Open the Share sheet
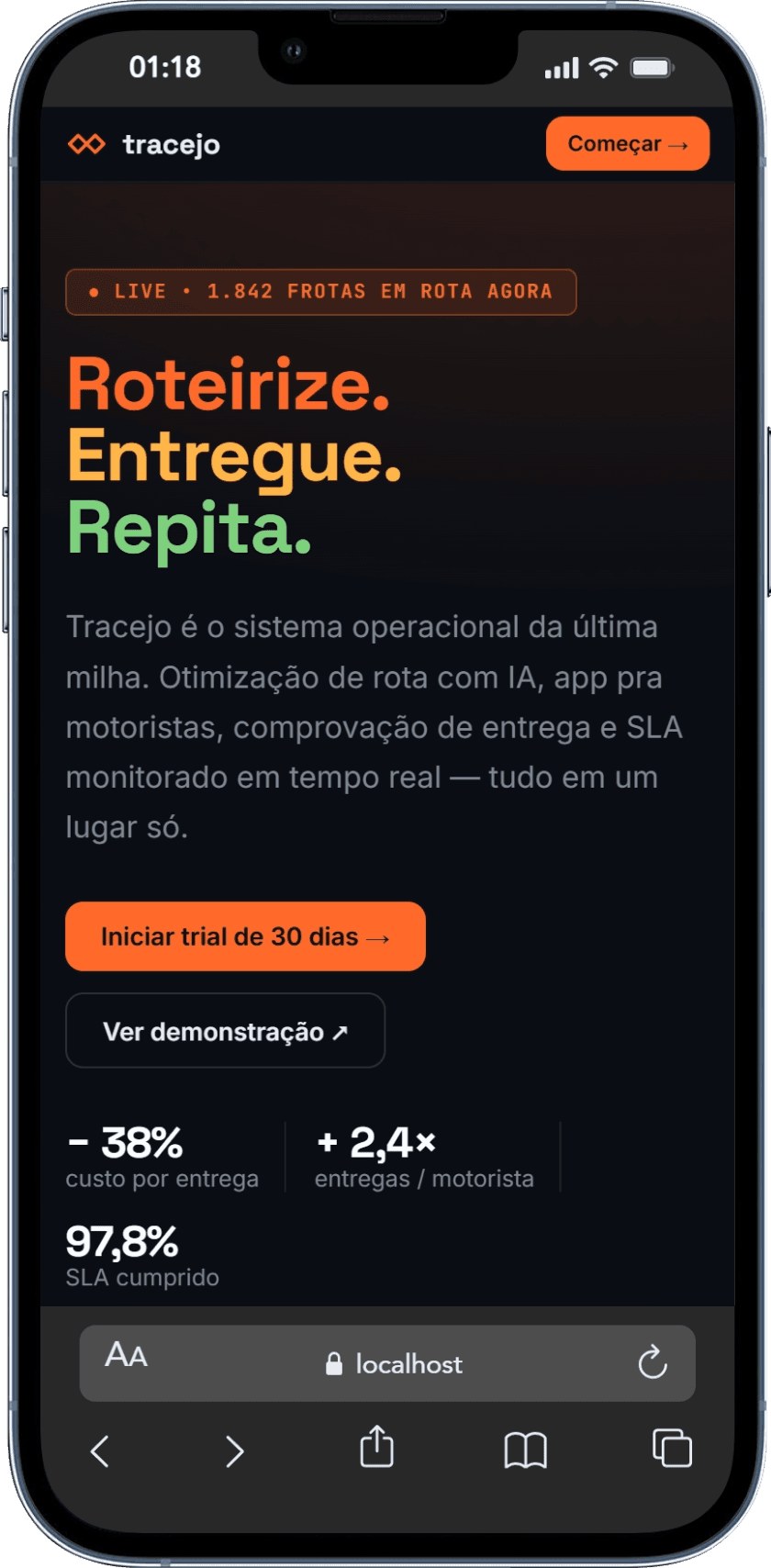This screenshot has width=771, height=1568. [x=376, y=1449]
